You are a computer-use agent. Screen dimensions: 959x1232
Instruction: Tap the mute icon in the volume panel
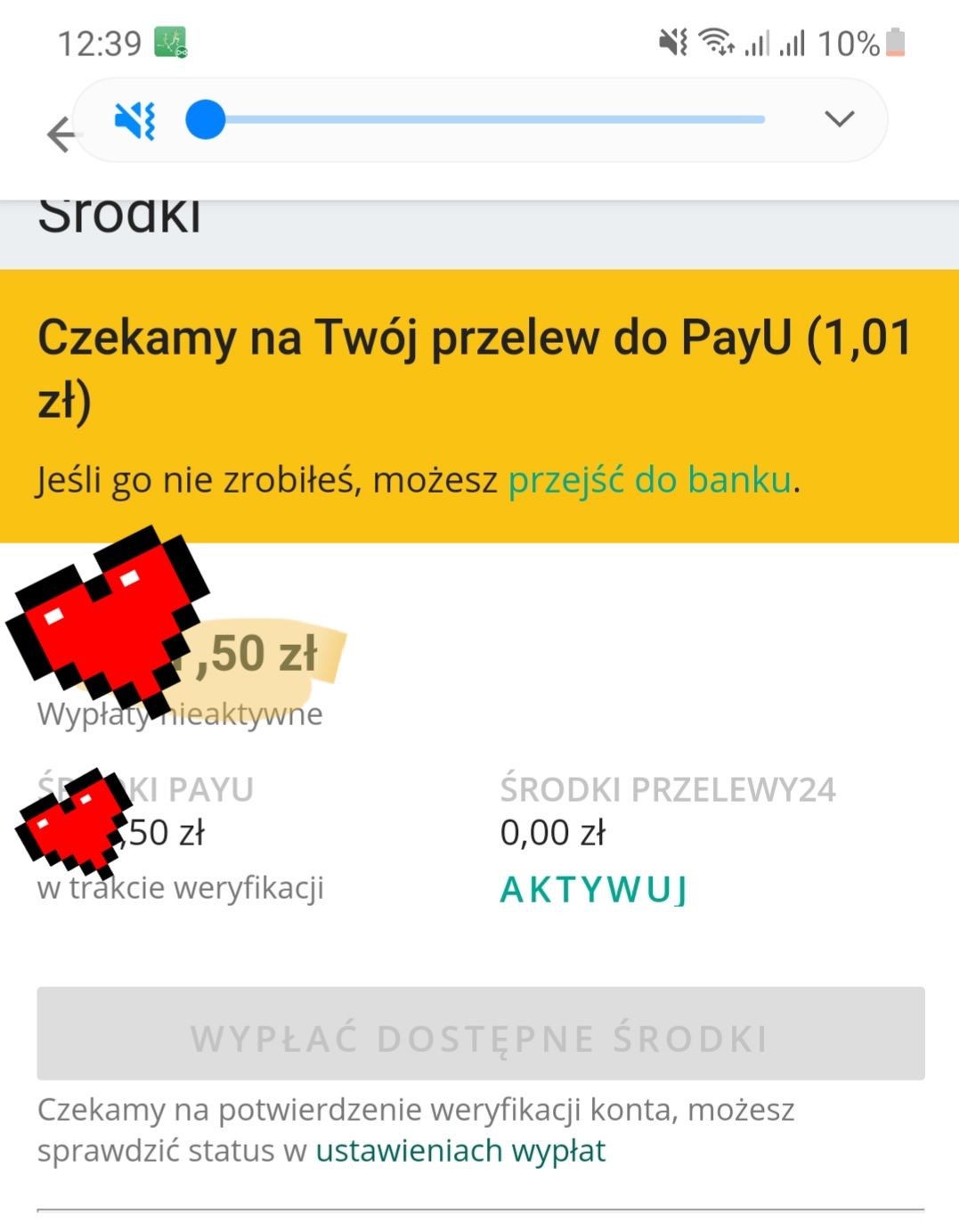(x=135, y=120)
